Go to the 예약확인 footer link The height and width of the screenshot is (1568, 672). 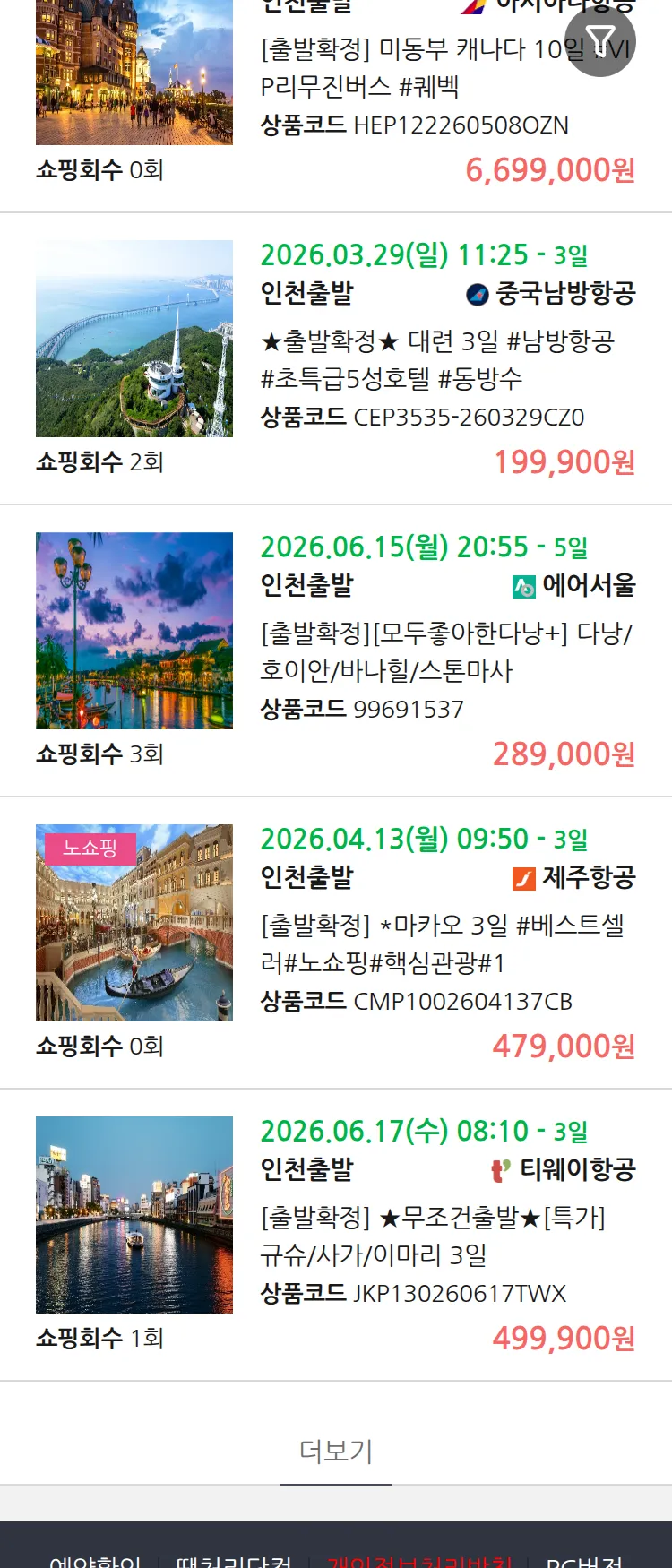(95, 1561)
